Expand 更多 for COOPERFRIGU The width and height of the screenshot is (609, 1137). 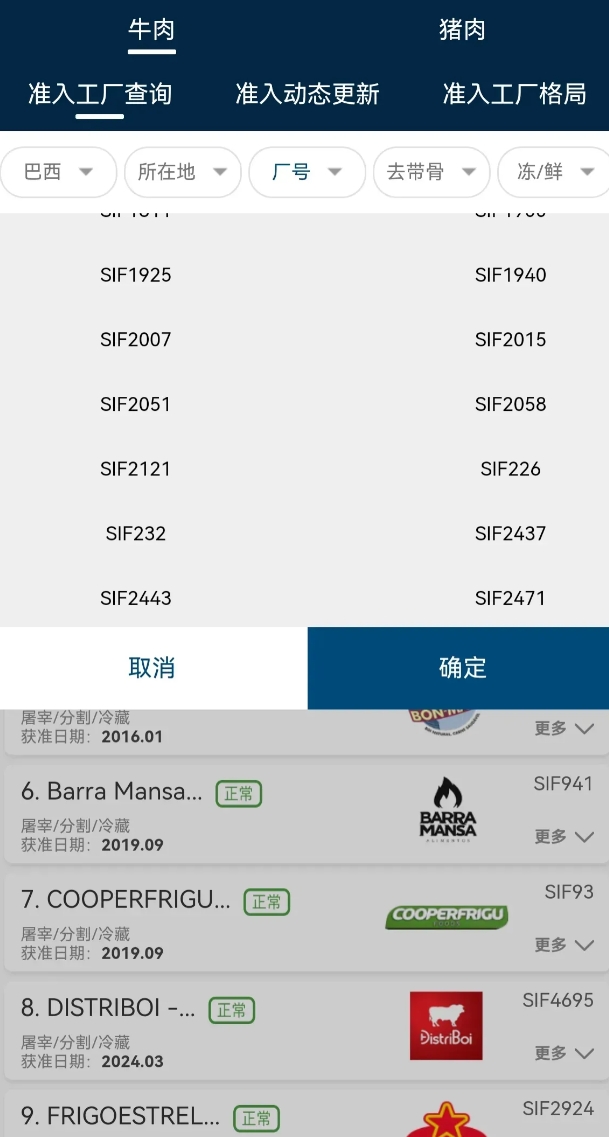[564, 945]
